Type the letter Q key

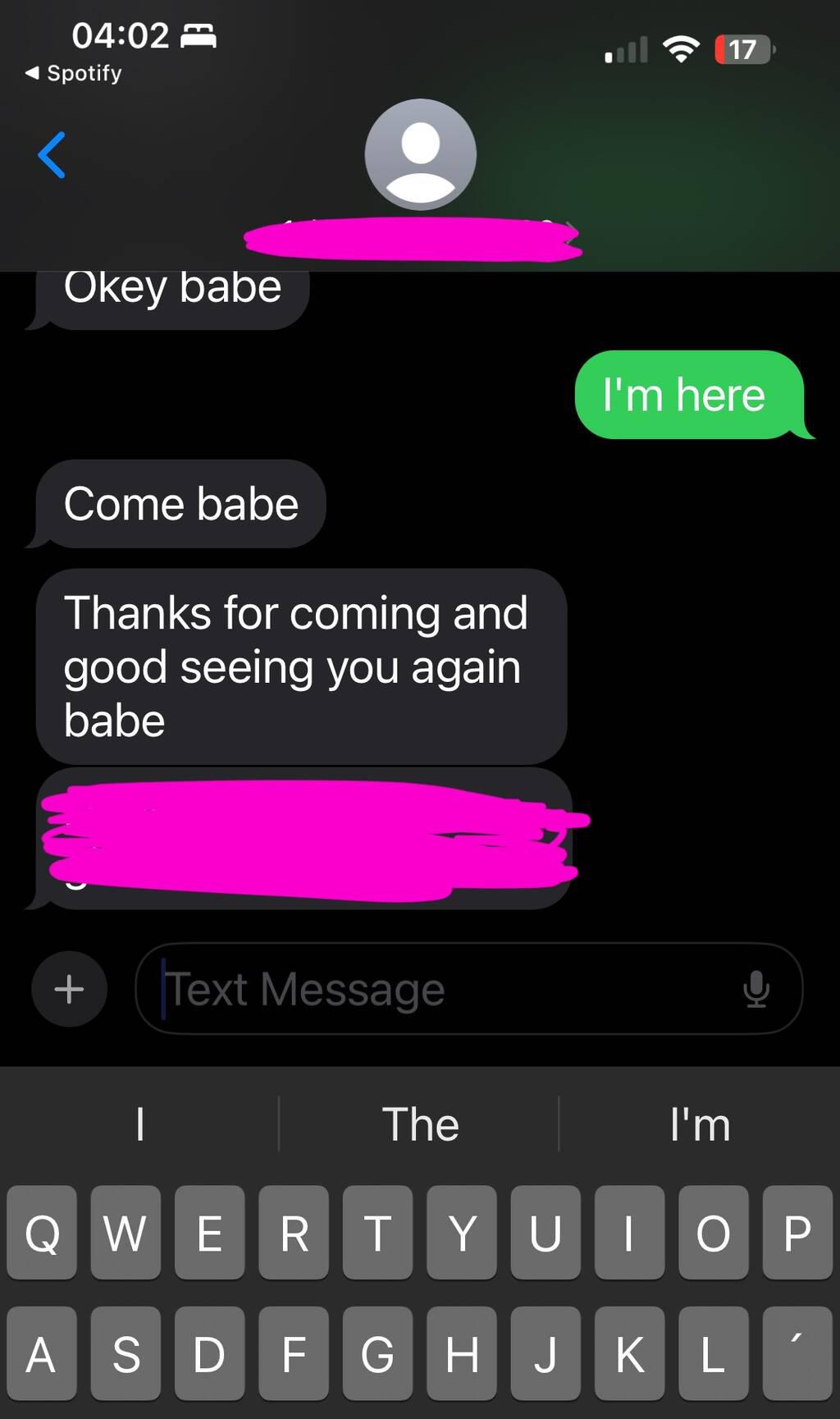[x=42, y=1232]
